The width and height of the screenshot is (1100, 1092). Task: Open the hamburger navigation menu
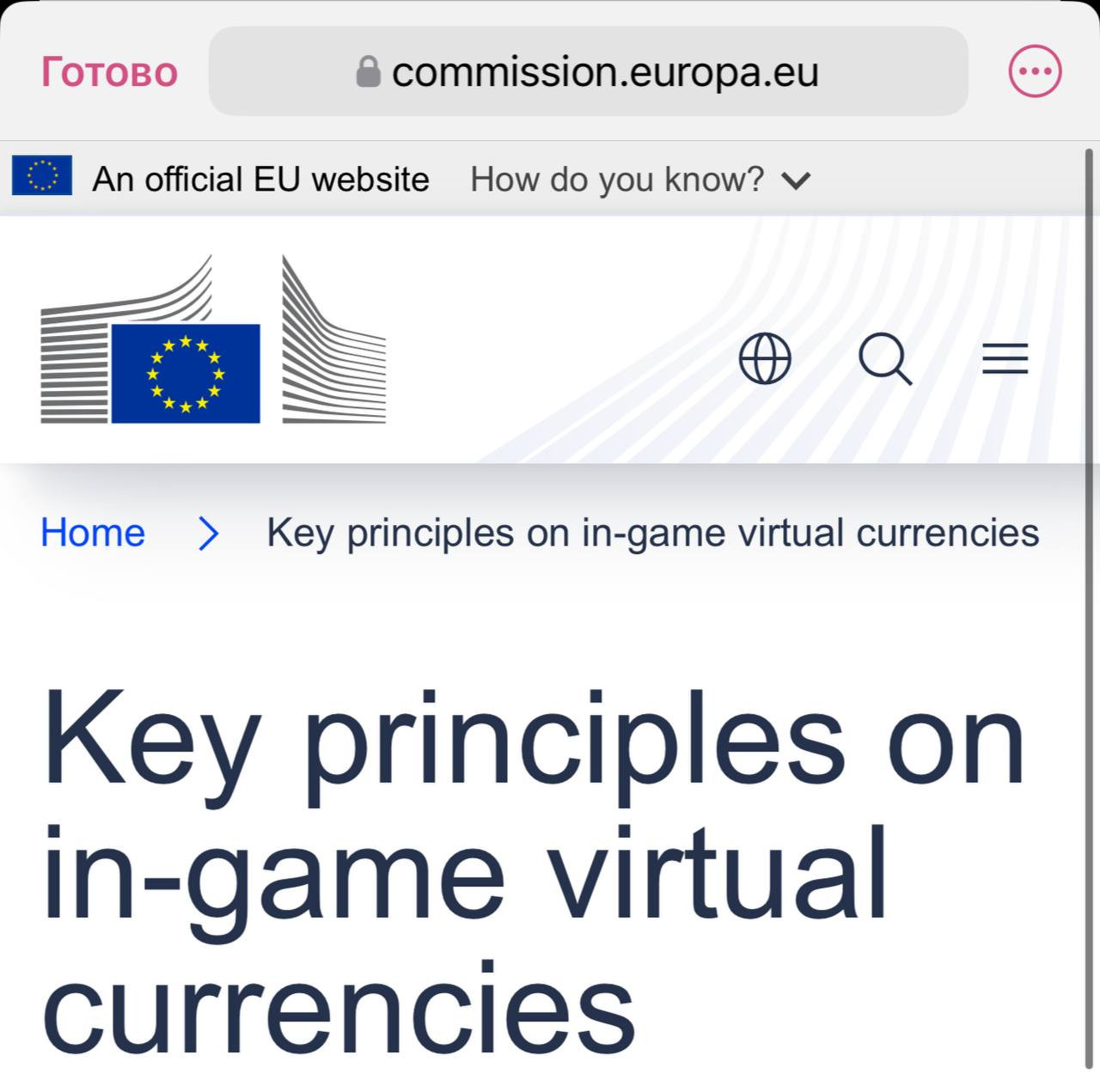(1005, 358)
